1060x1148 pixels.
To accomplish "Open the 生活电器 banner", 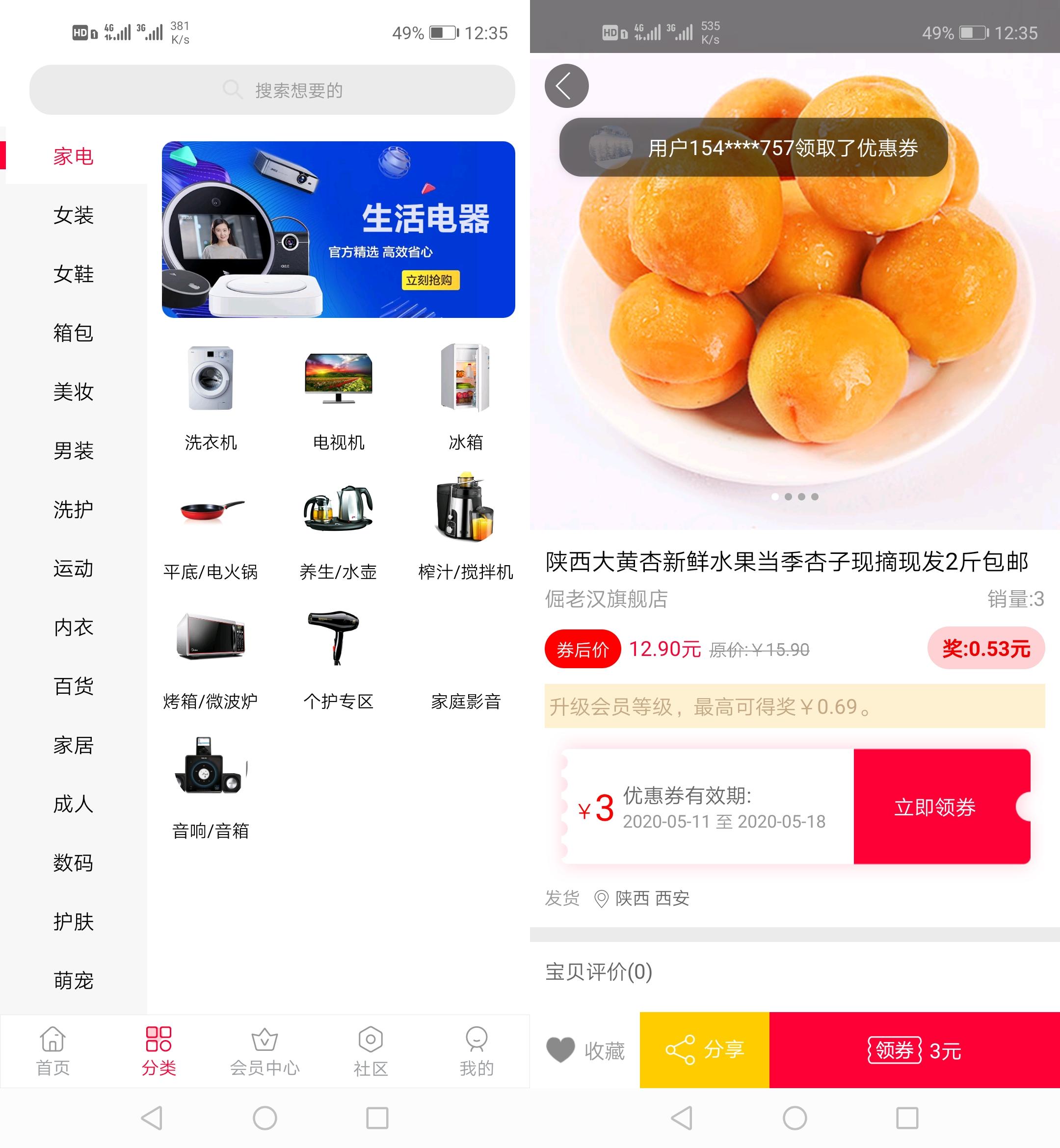I will [338, 230].
